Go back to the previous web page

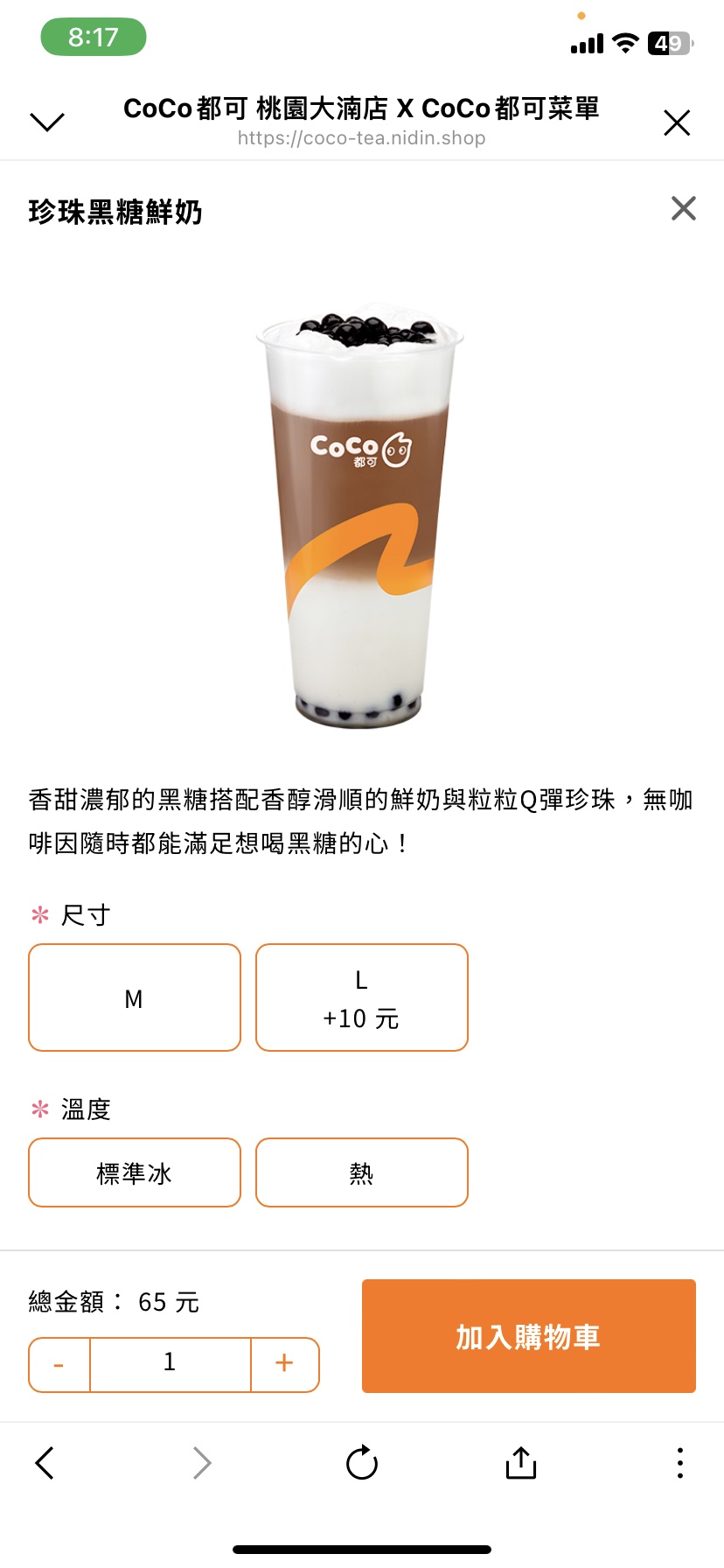[x=45, y=1463]
